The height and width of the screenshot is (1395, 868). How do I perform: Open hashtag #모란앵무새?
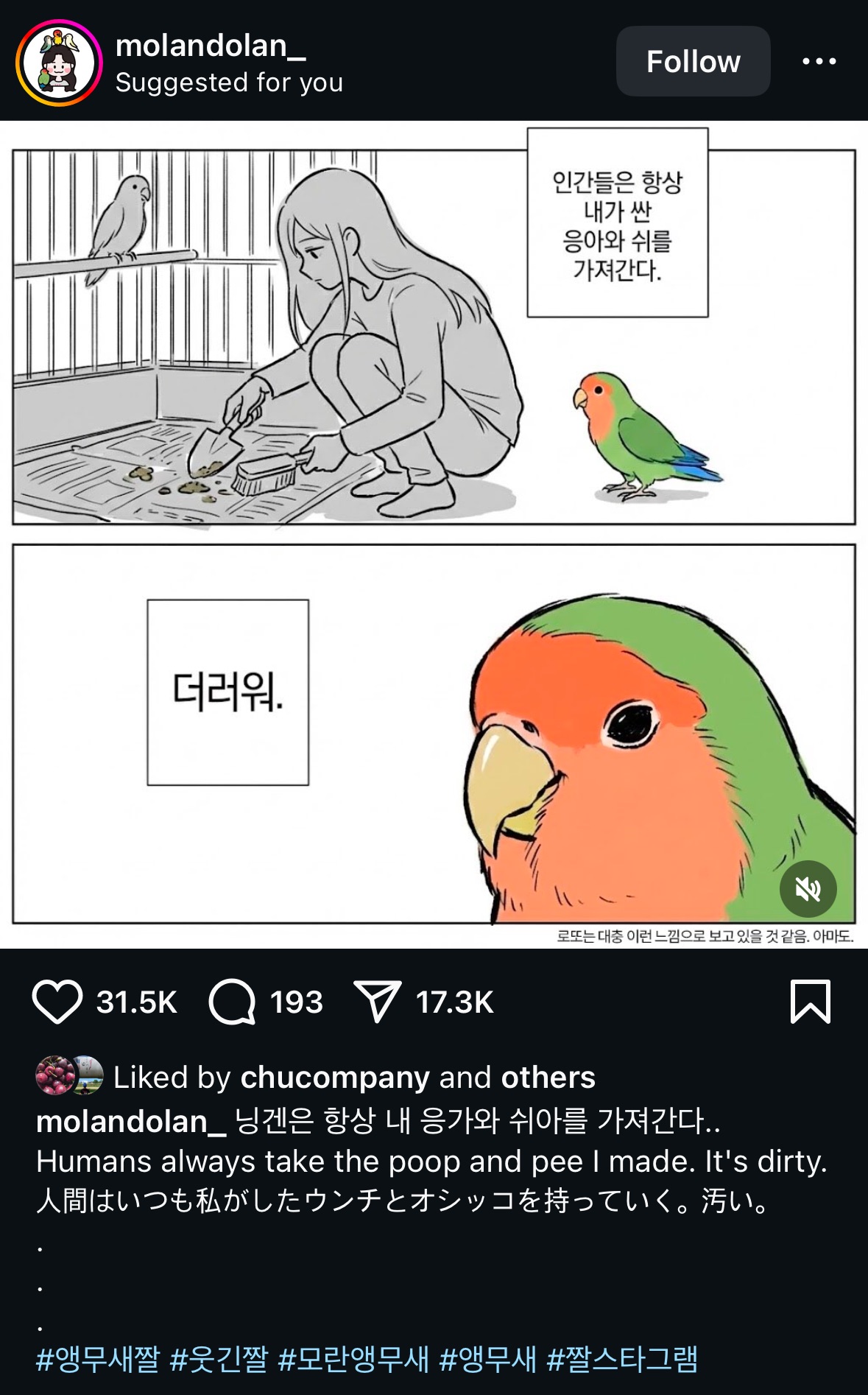tap(353, 1359)
